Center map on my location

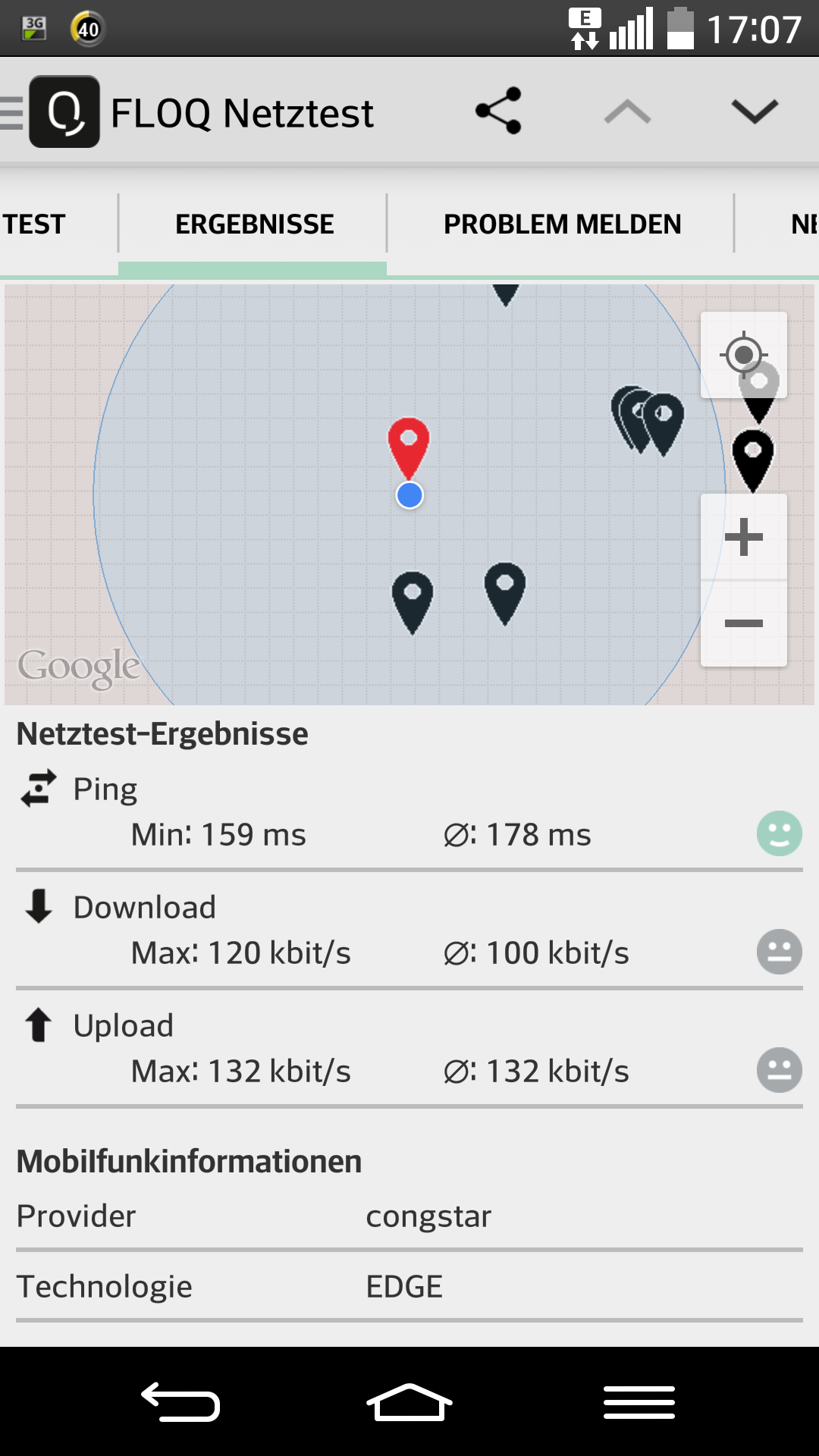click(743, 354)
